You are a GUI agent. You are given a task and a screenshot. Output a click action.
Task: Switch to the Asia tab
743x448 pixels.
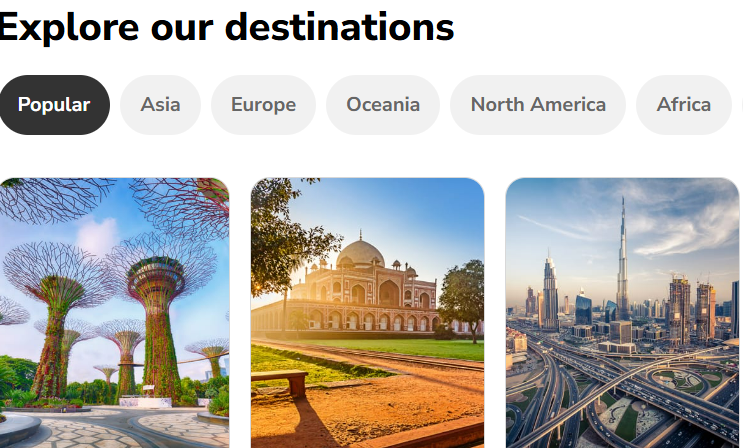click(x=160, y=105)
